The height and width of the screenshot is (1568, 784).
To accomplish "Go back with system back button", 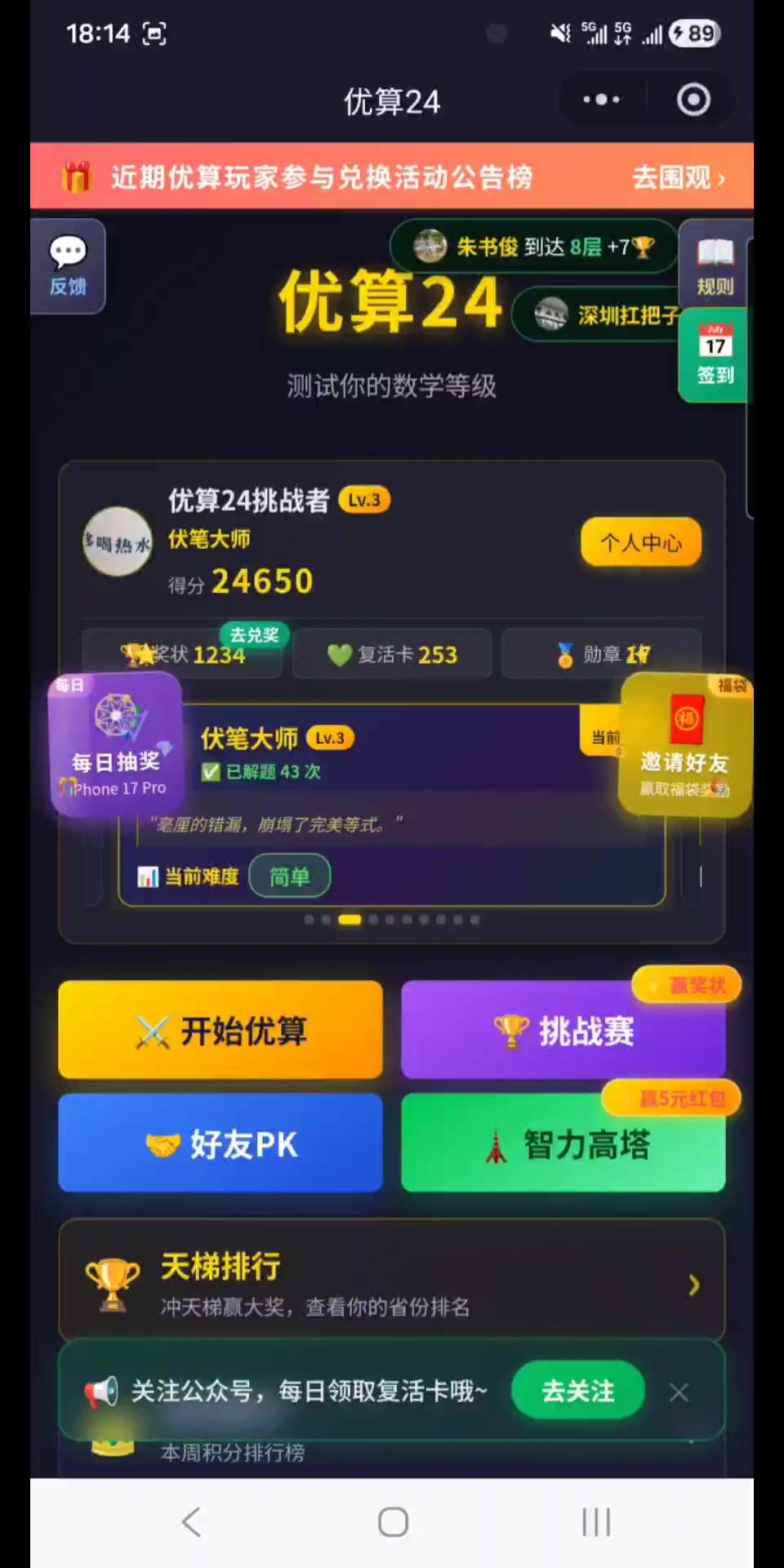I will pos(191,1522).
